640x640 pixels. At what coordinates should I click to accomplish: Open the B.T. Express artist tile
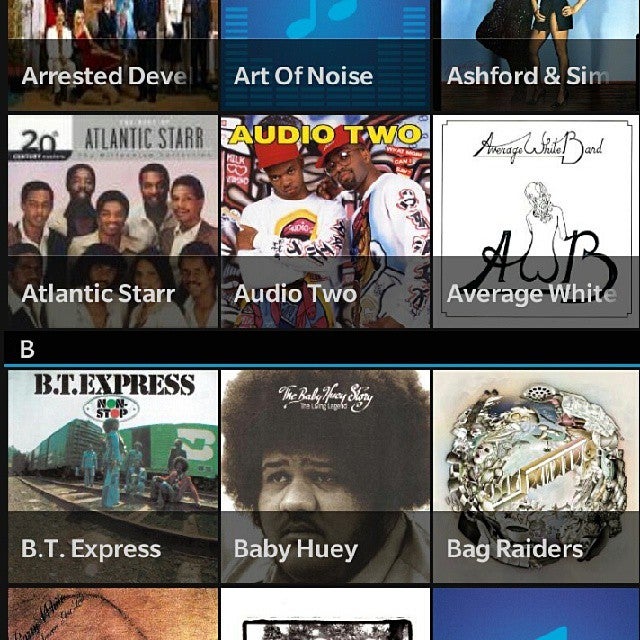tap(112, 476)
